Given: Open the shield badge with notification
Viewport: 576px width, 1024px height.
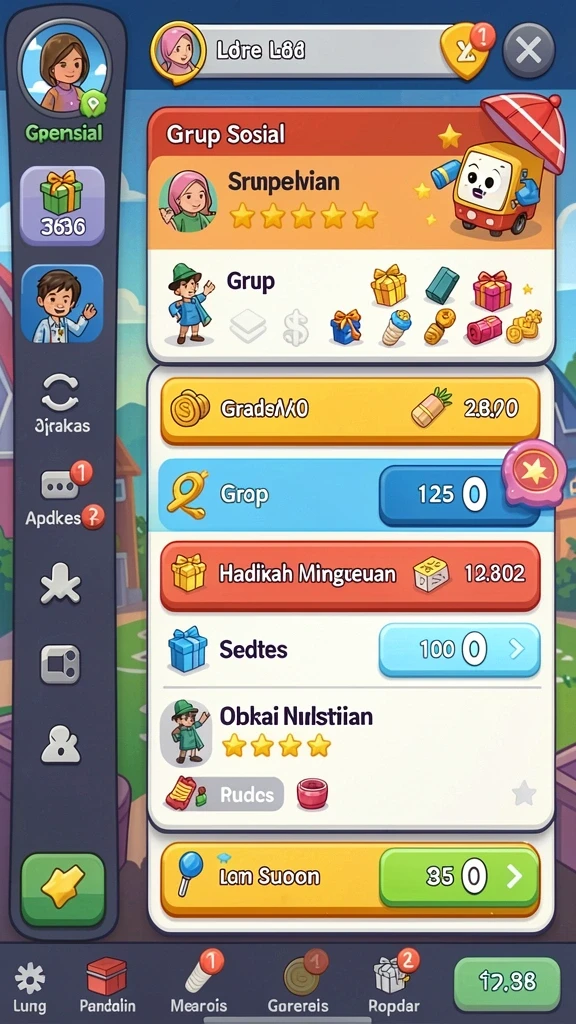Looking at the screenshot, I should pyautogui.click(x=468, y=49).
